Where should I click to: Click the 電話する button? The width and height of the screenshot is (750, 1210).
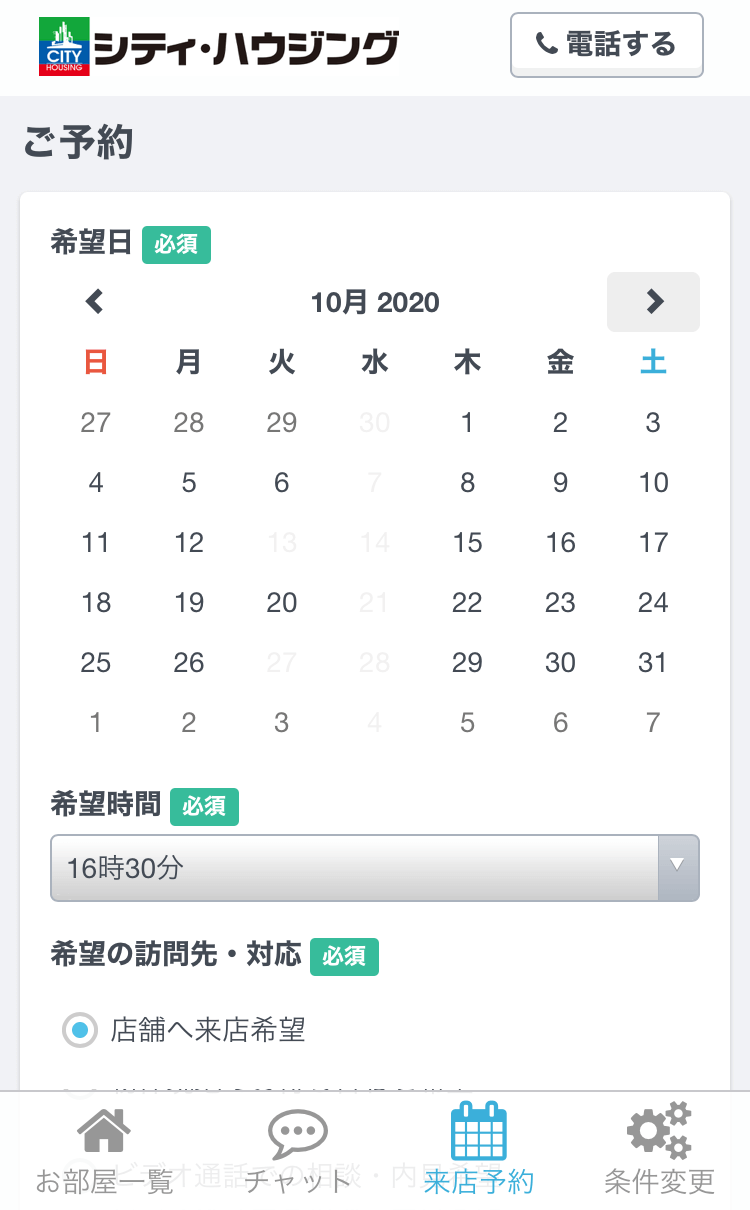click(x=606, y=44)
